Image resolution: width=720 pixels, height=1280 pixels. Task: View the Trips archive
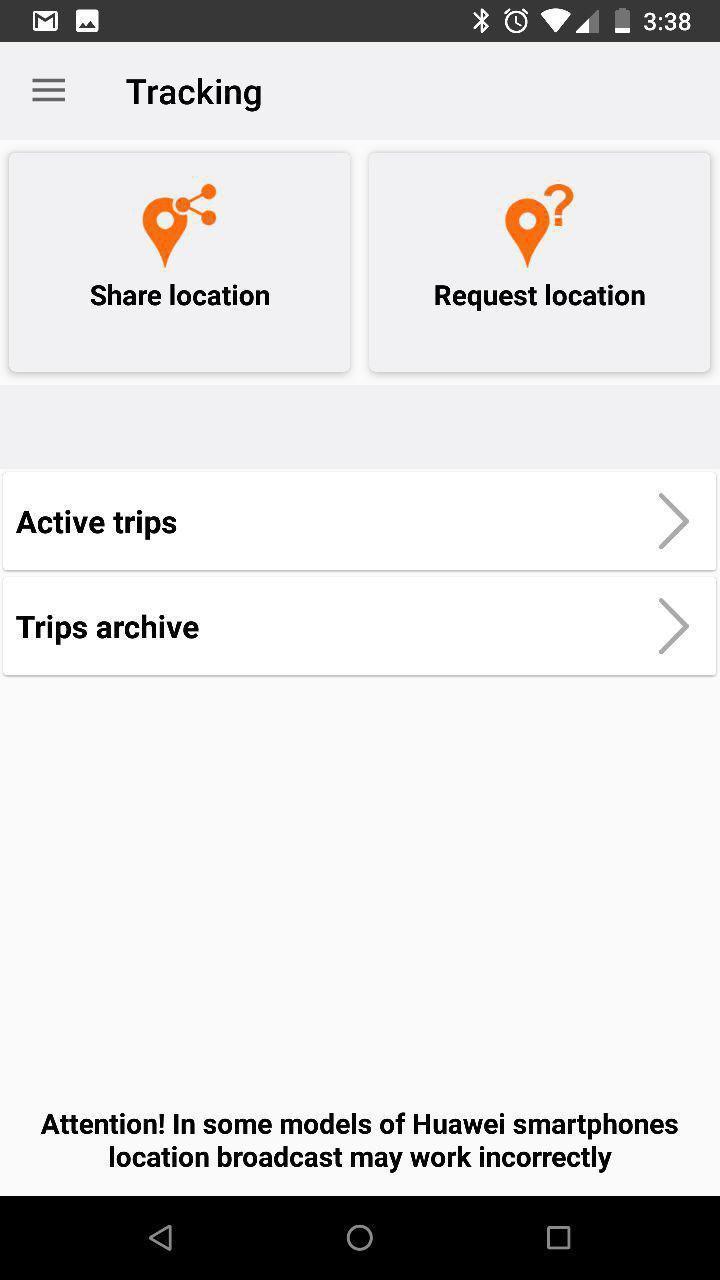[x=360, y=626]
